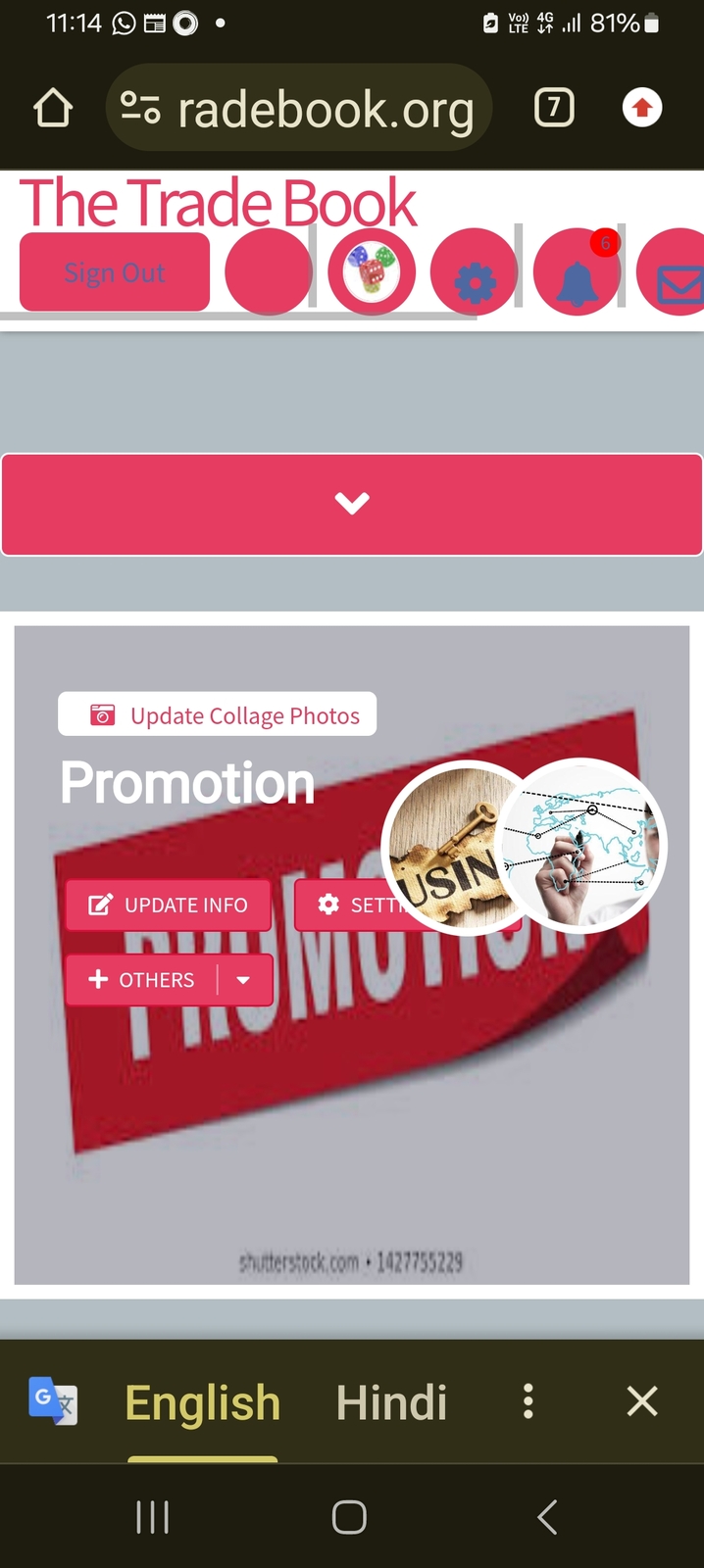Tap Update Collage Photos
The image size is (704, 1568).
coord(218,715)
